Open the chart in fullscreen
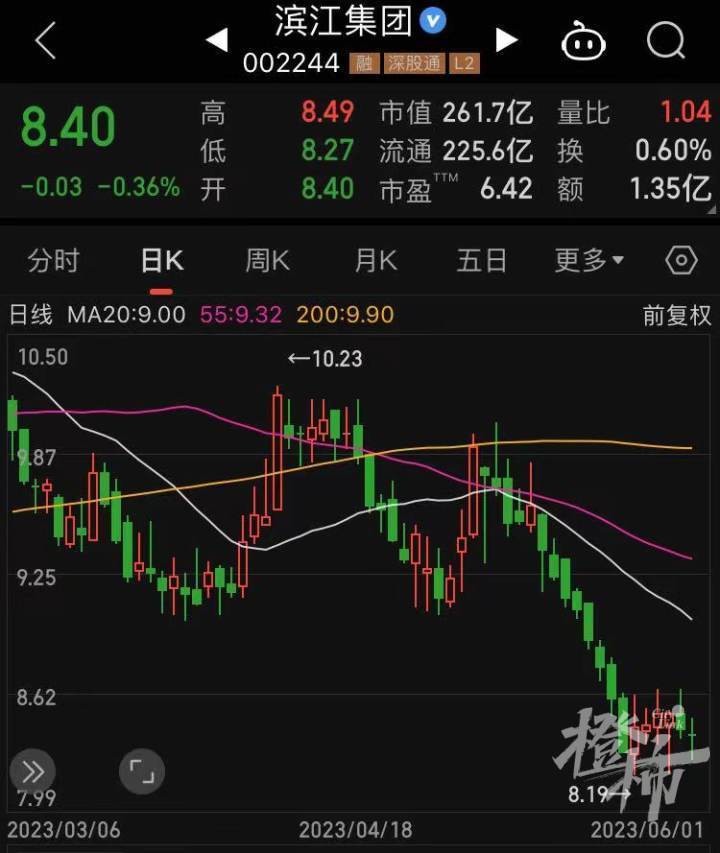 pos(141,771)
